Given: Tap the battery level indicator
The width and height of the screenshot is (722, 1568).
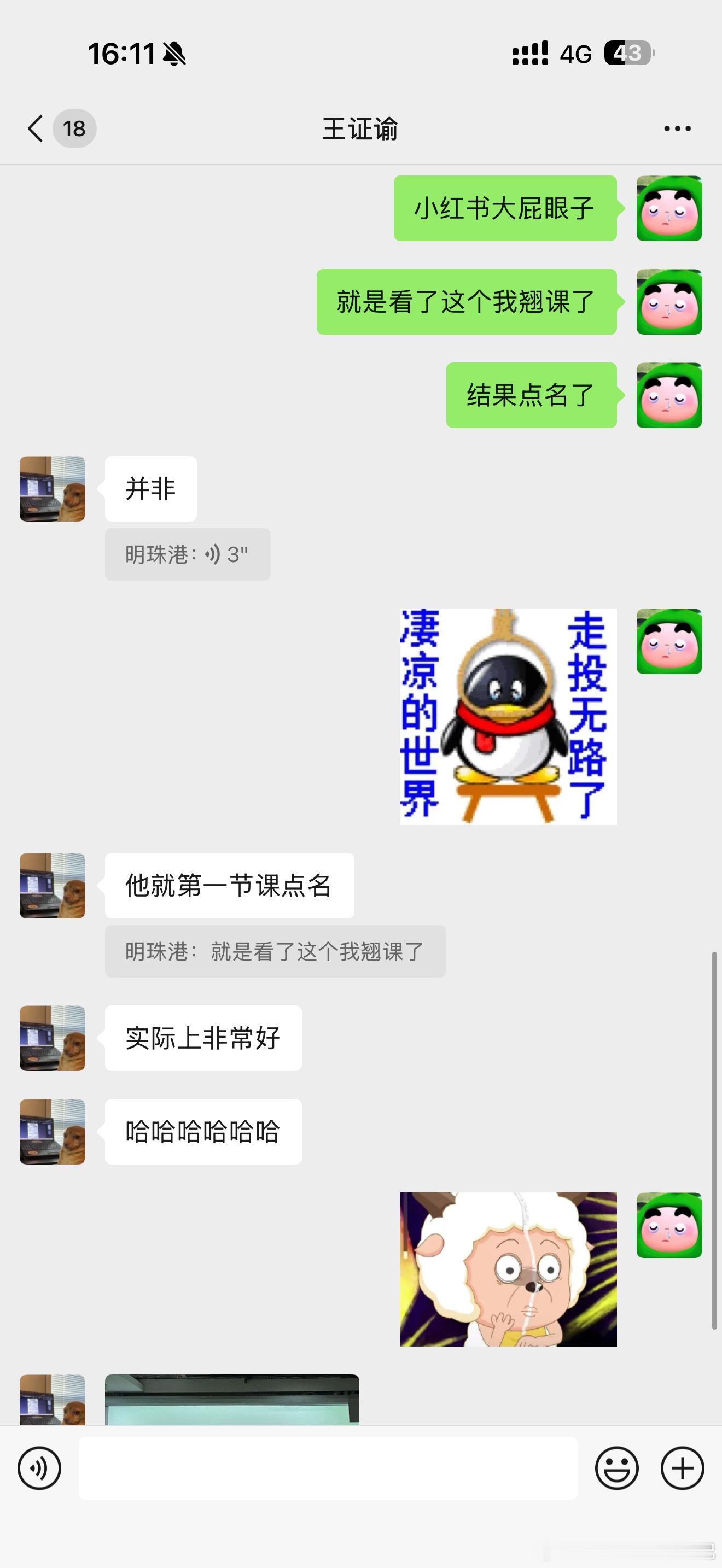Looking at the screenshot, I should coord(631,55).
